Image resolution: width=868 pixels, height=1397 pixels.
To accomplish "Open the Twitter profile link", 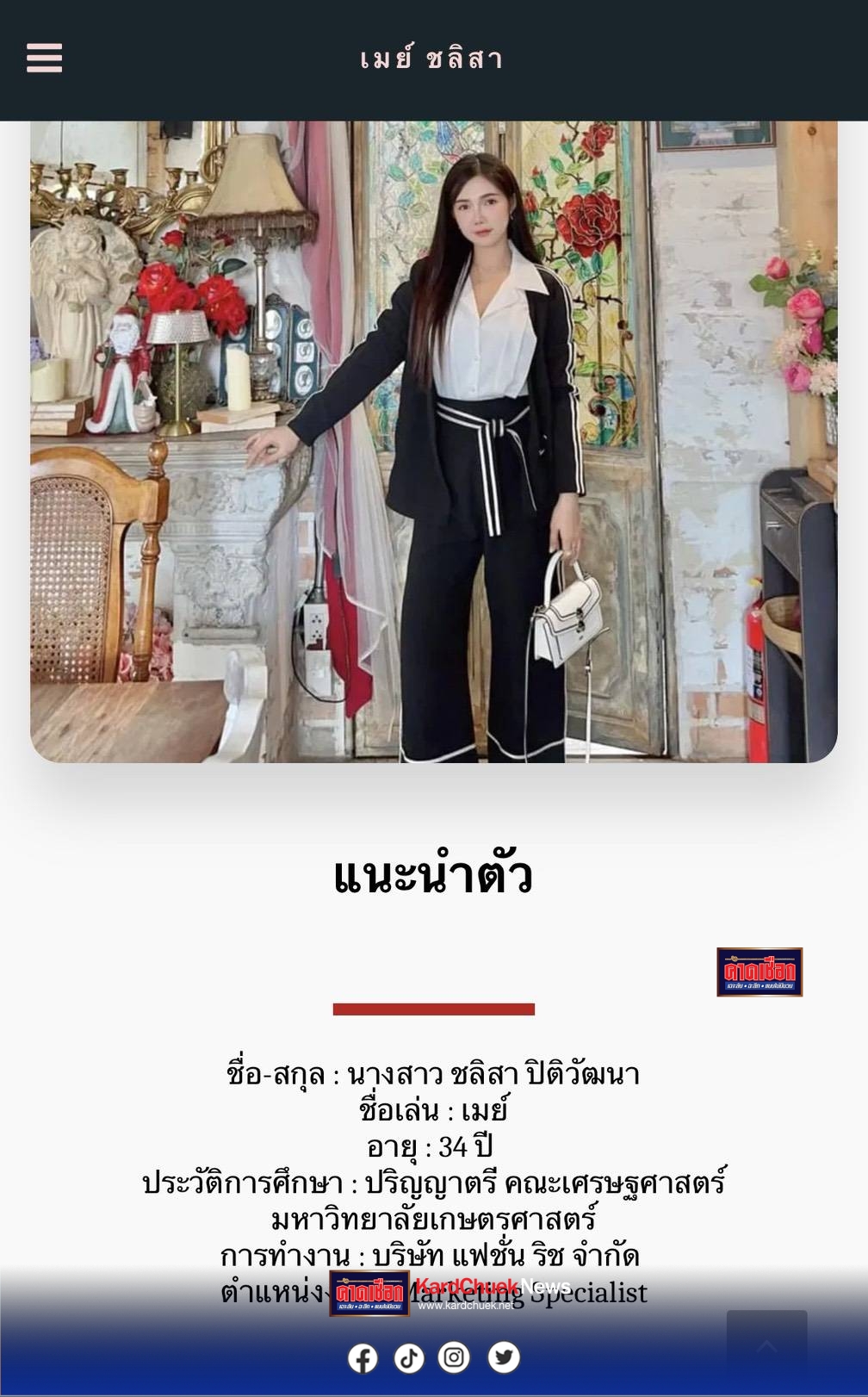I will click(504, 1358).
